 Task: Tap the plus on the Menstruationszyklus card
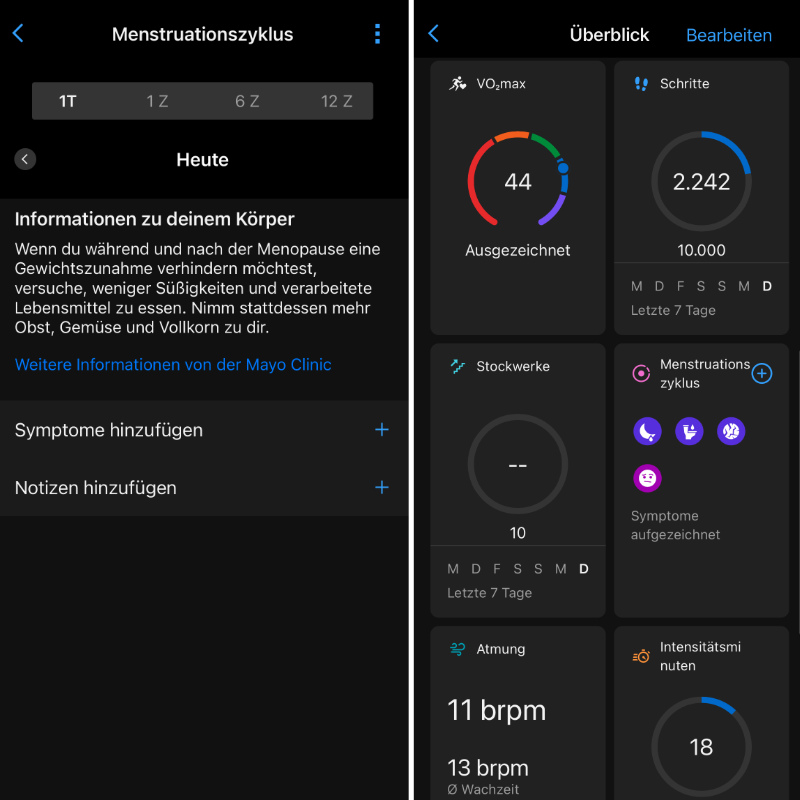click(x=762, y=374)
